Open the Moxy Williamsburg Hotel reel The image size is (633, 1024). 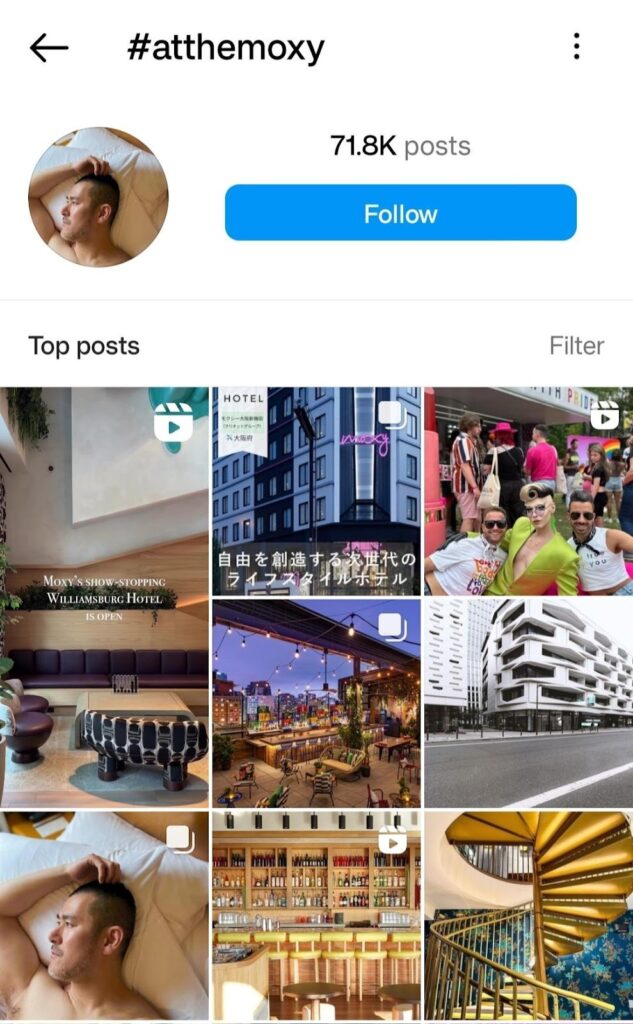click(105, 597)
